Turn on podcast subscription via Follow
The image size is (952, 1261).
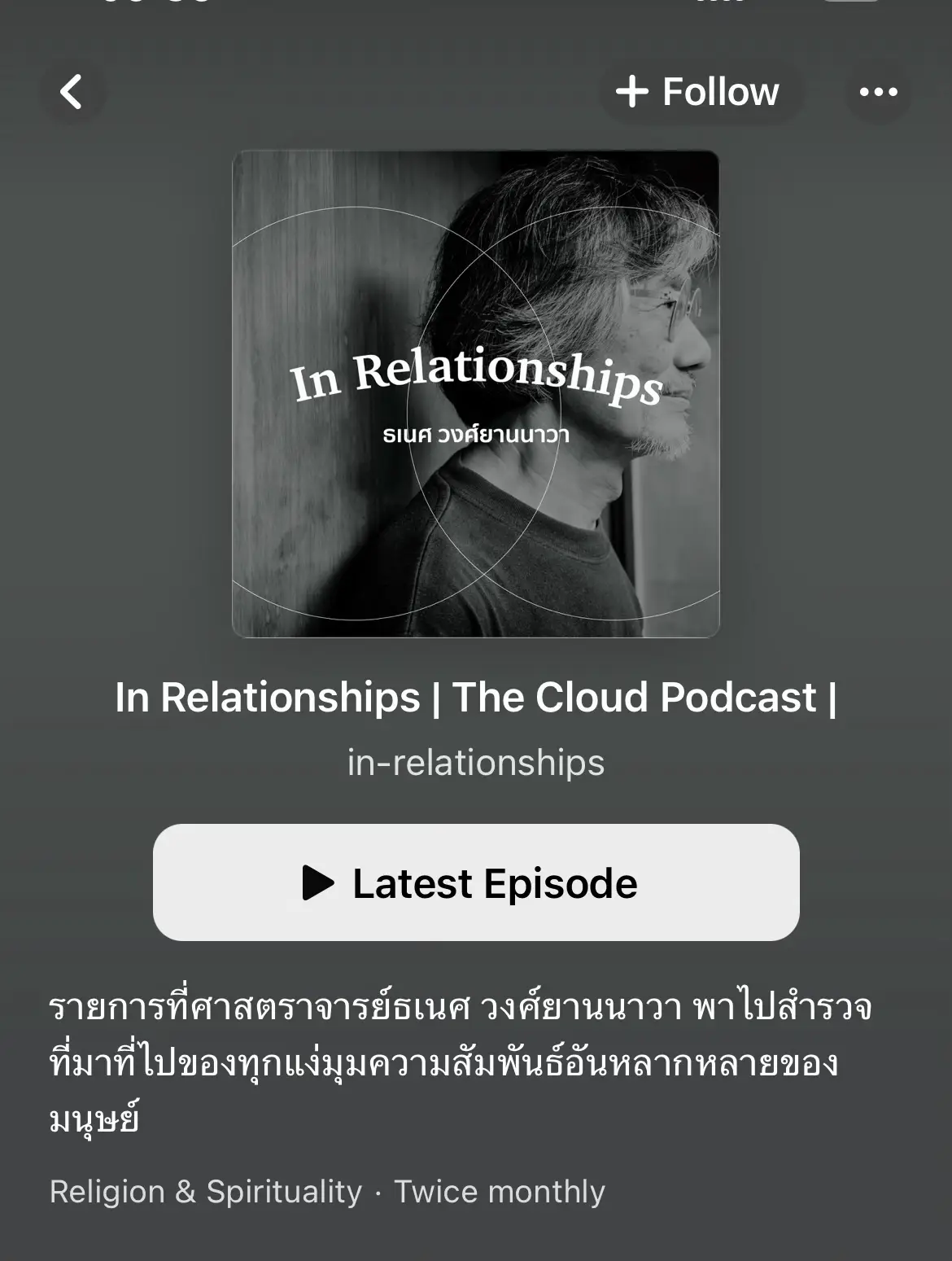pos(701,90)
